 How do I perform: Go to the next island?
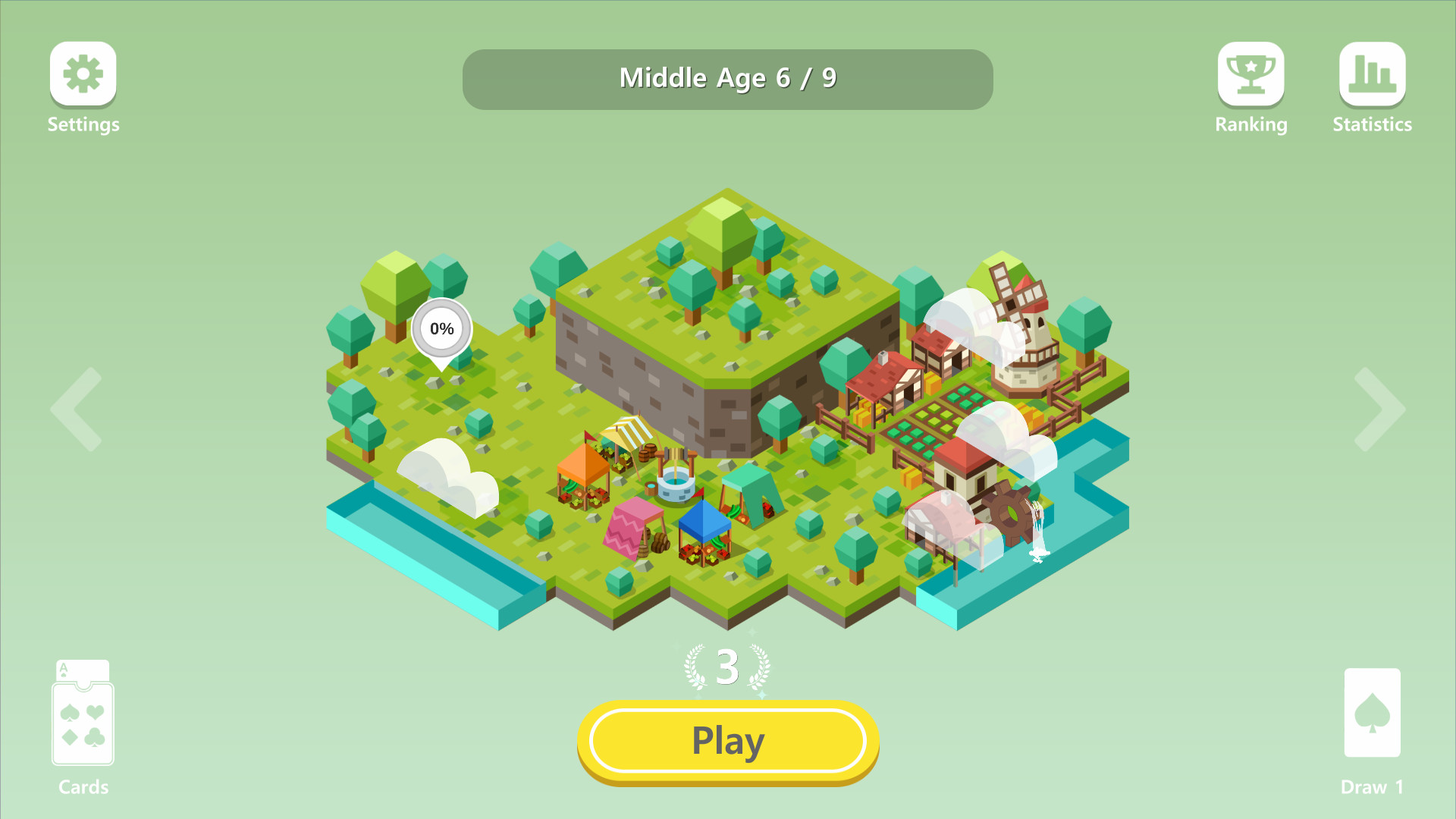[x=1379, y=409]
